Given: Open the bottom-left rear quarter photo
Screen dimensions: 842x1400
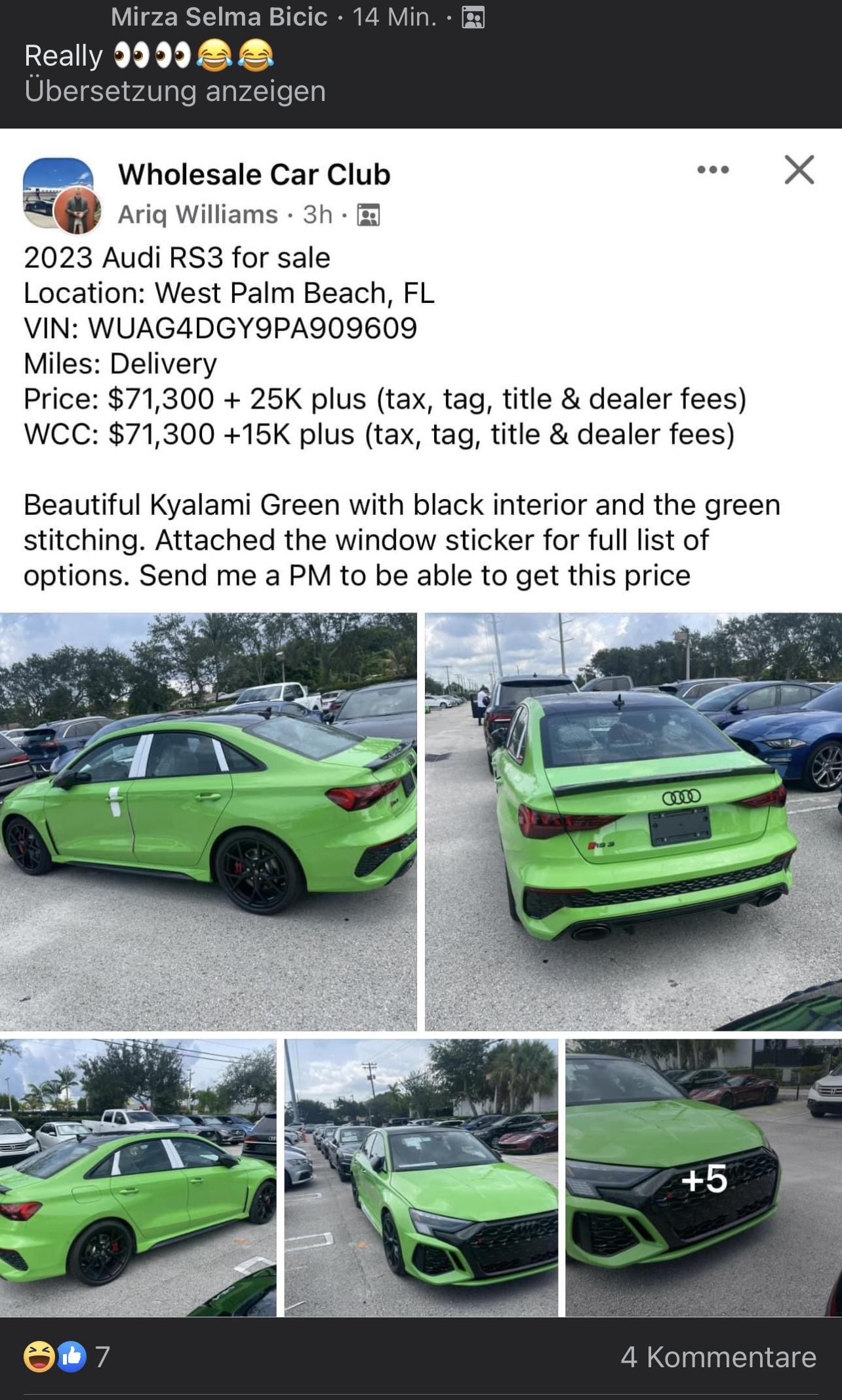Looking at the screenshot, I should (x=138, y=1178).
